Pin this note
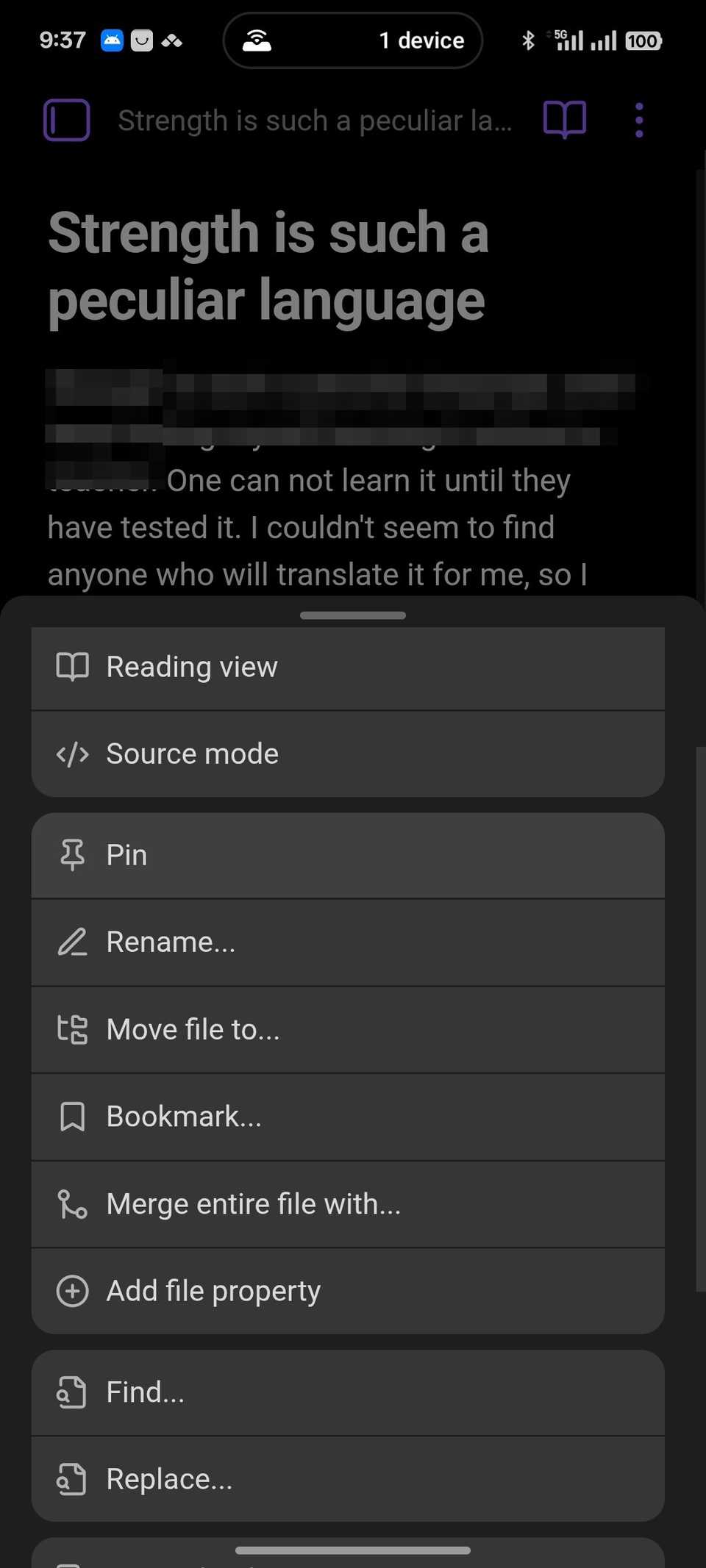Screen dimensions: 706x1568 tap(347, 856)
